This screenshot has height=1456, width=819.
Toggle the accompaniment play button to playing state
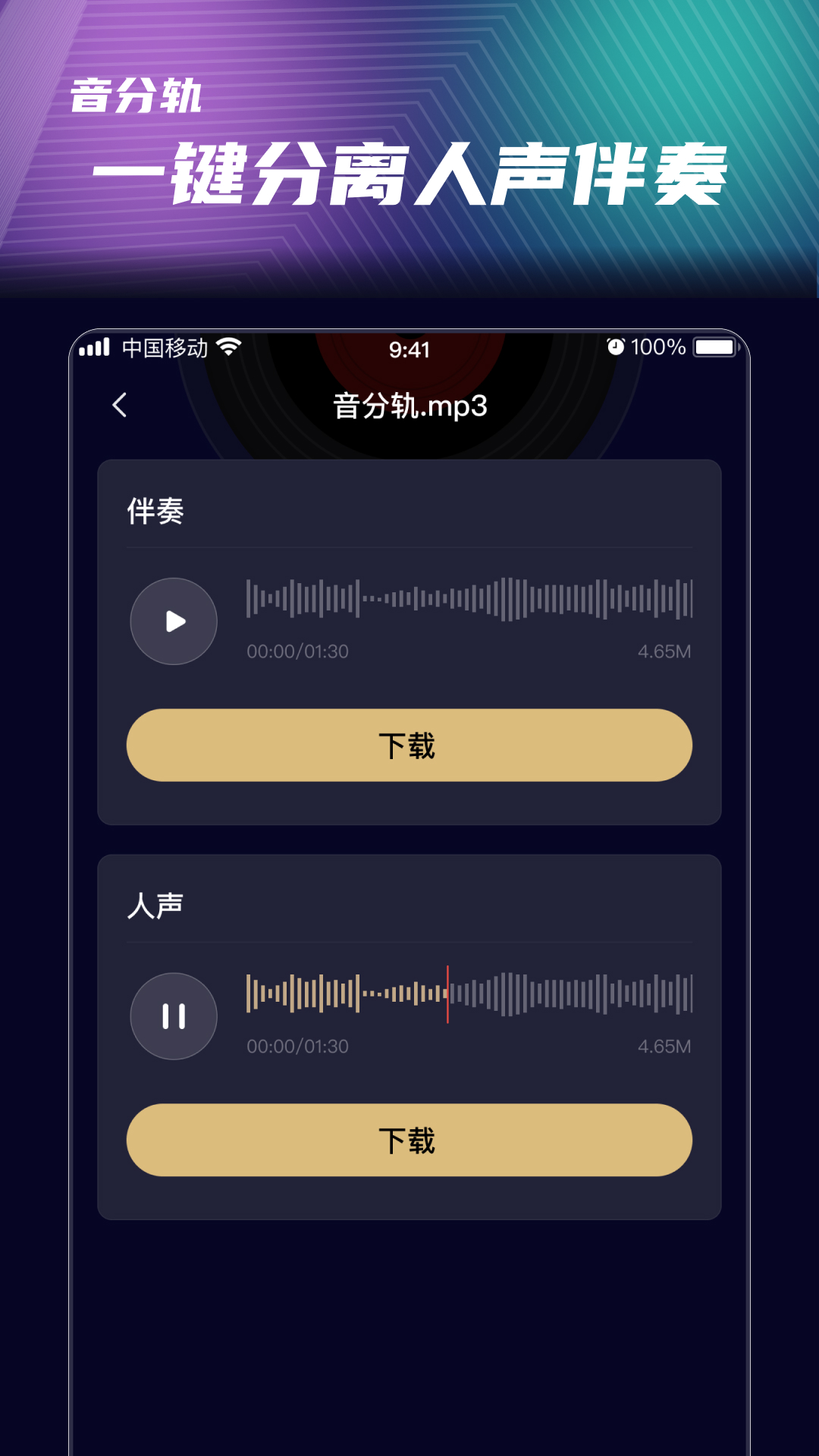tap(174, 621)
